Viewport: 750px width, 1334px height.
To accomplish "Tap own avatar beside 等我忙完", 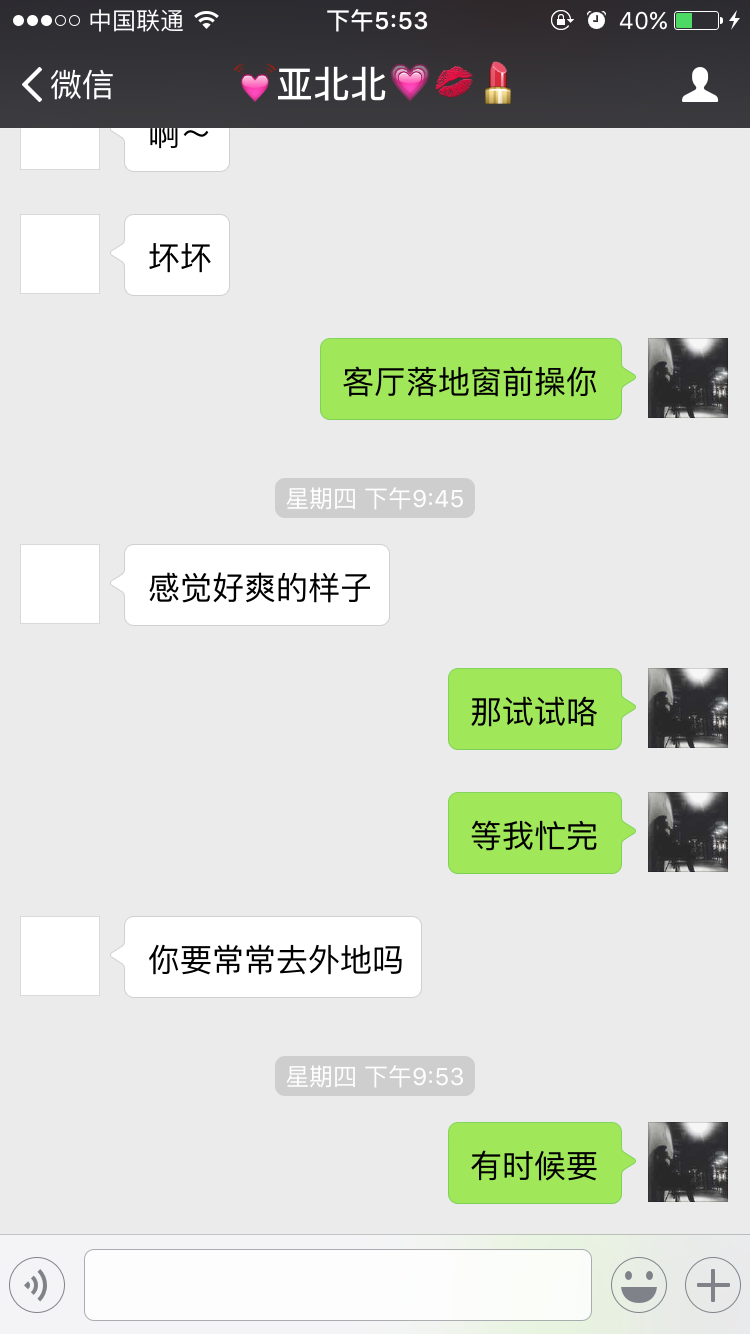I will point(688,832).
